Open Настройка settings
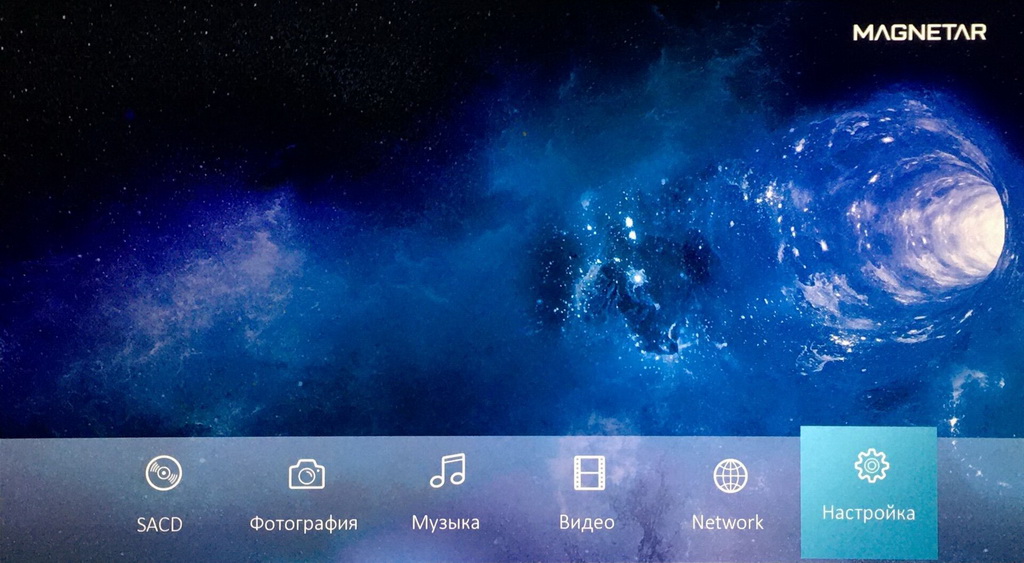Image resolution: width=1024 pixels, height=563 pixels. point(869,490)
